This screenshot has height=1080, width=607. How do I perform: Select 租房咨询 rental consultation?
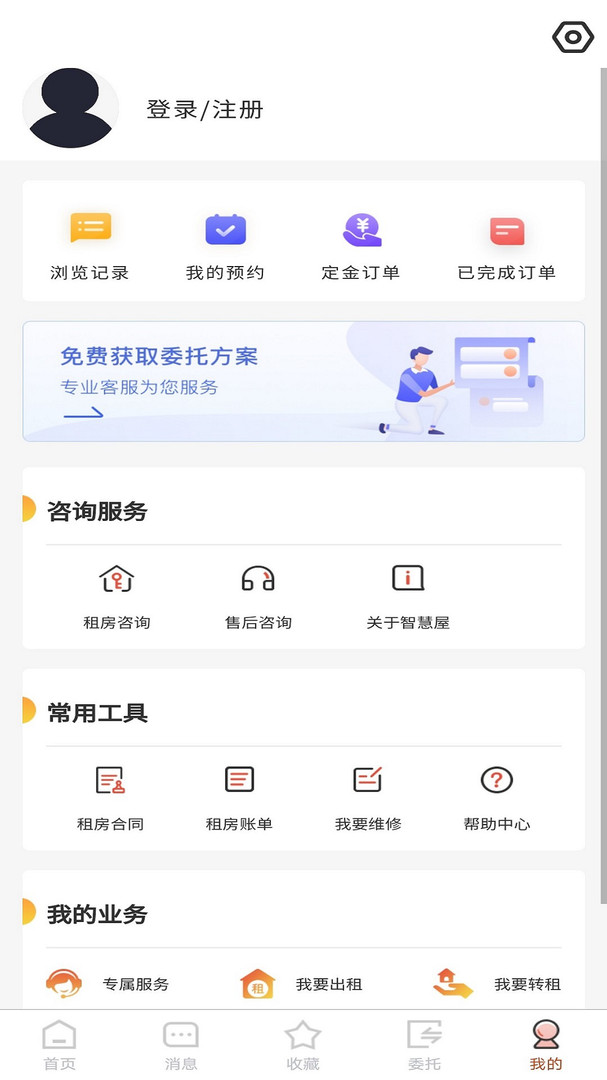click(x=117, y=596)
